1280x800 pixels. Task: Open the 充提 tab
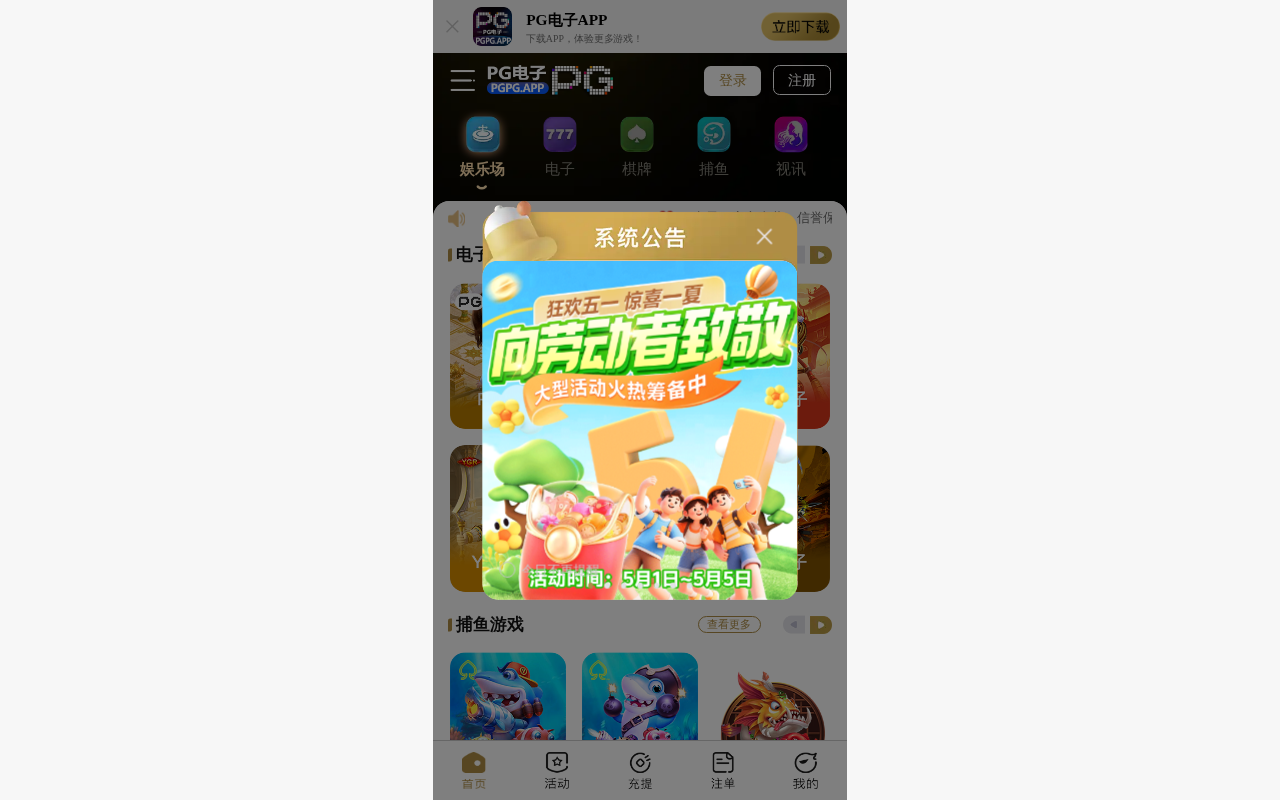pyautogui.click(x=640, y=771)
